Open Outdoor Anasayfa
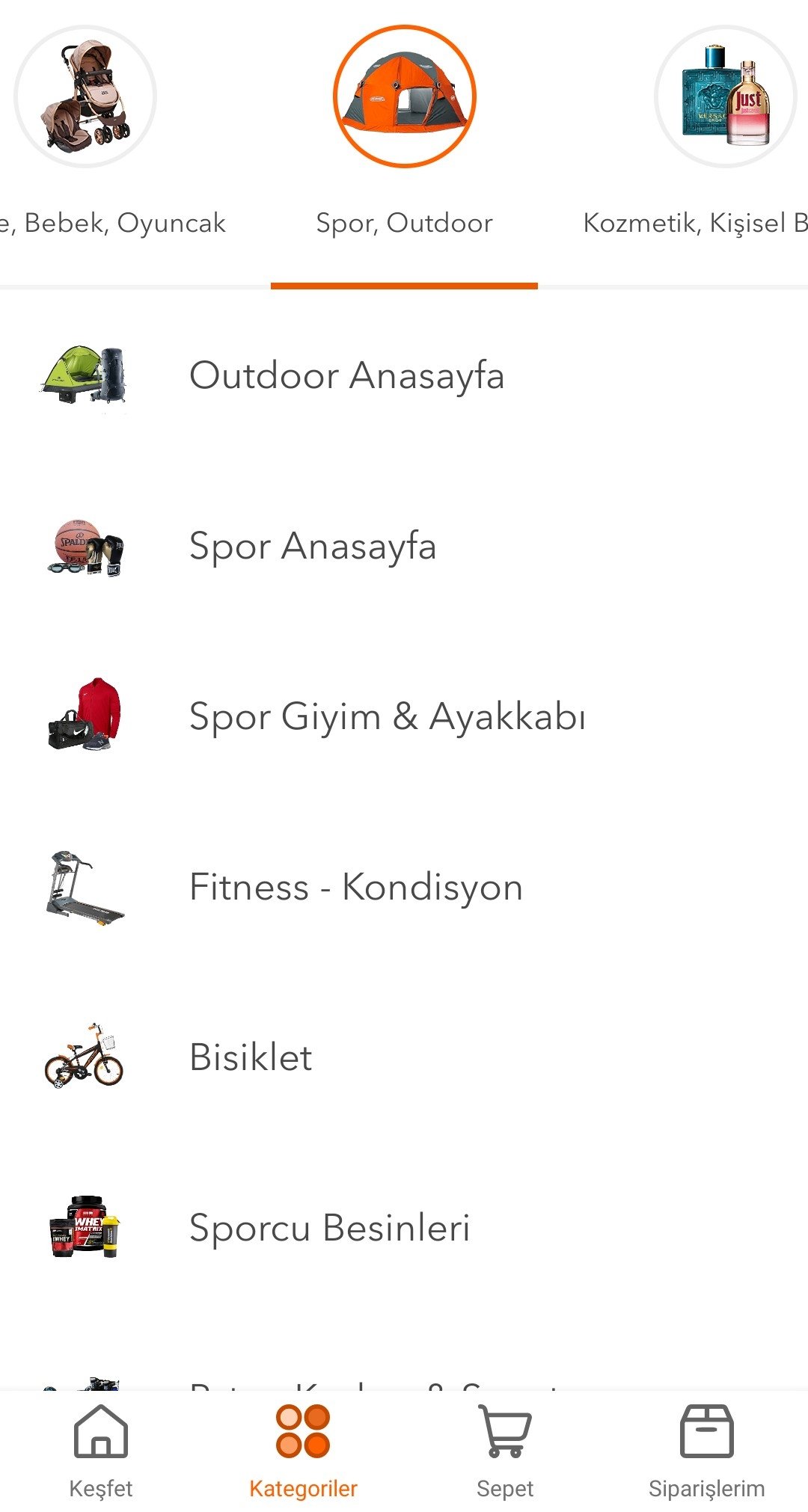The width and height of the screenshot is (808, 1512). [404, 375]
